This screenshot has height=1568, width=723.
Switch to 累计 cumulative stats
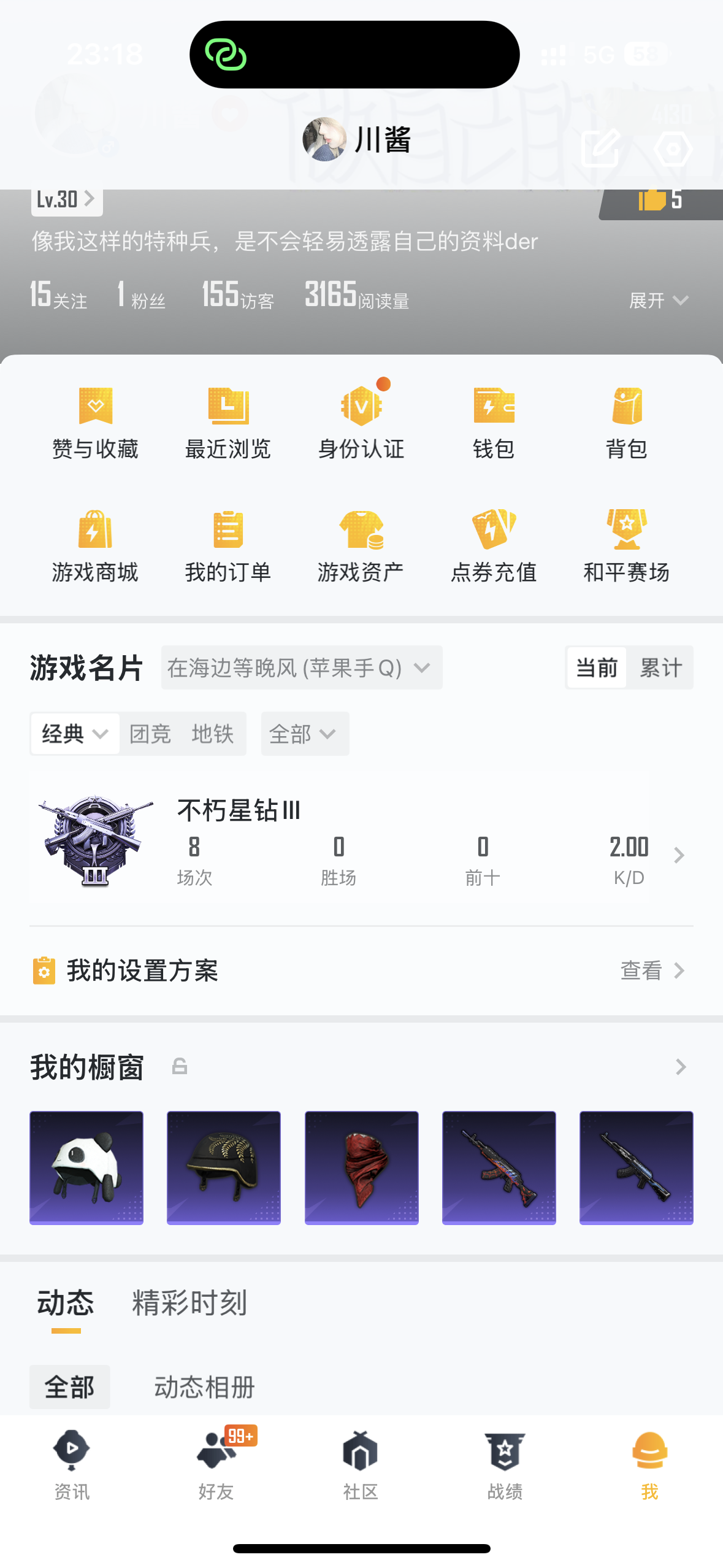click(660, 667)
